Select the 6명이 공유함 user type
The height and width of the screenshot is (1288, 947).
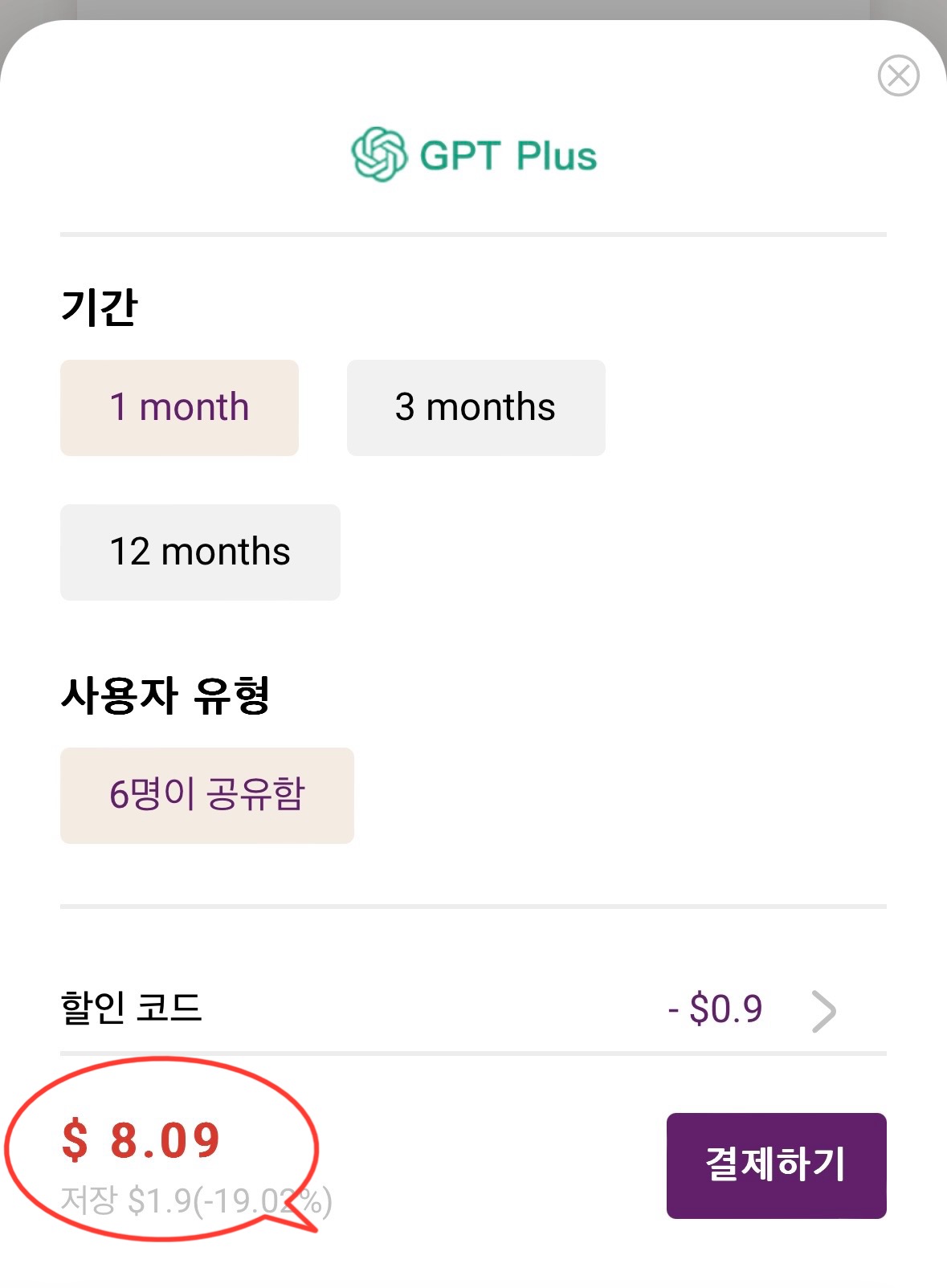(x=206, y=794)
